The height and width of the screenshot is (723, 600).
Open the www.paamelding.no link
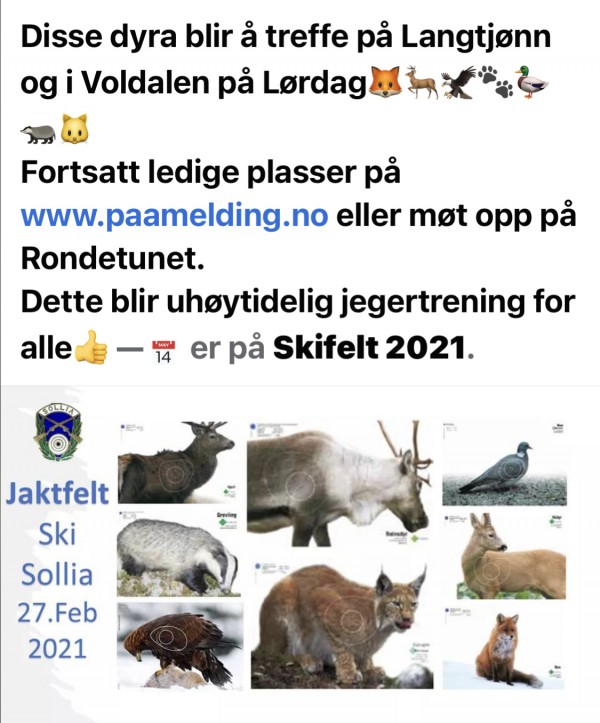(174, 216)
